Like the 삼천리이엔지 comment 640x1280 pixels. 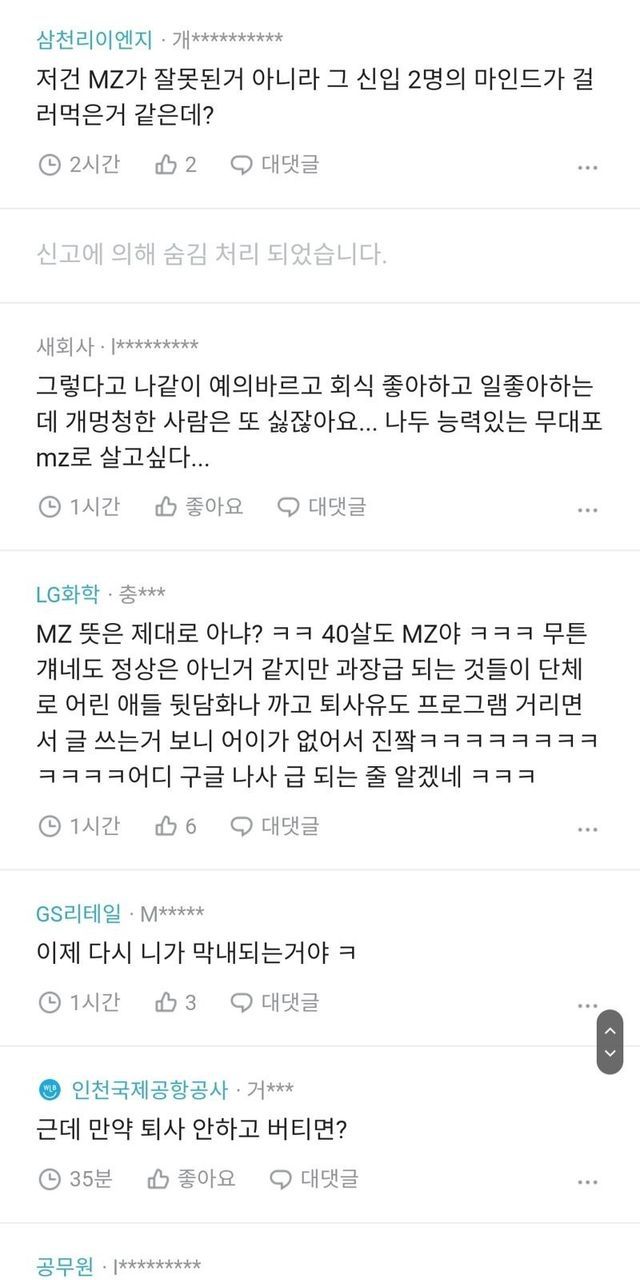click(x=175, y=165)
